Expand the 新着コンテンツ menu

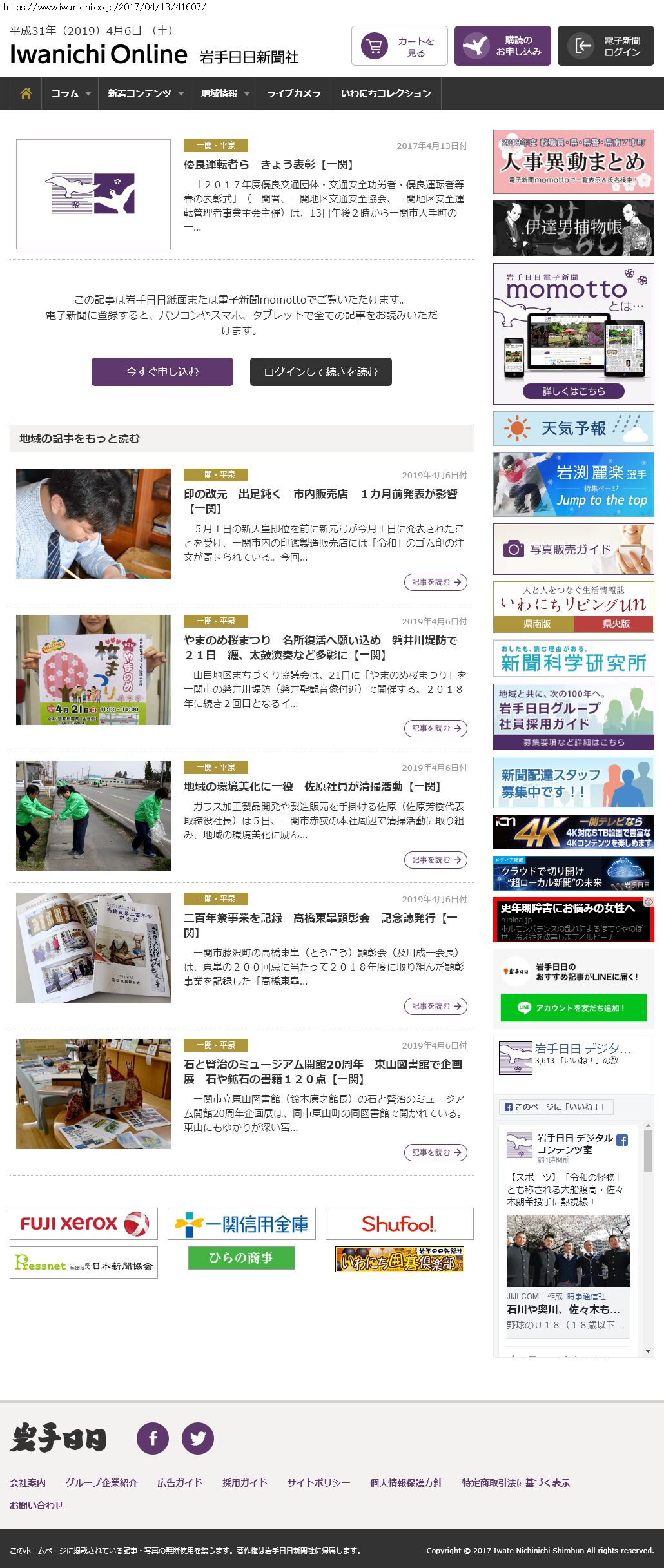click(x=144, y=93)
